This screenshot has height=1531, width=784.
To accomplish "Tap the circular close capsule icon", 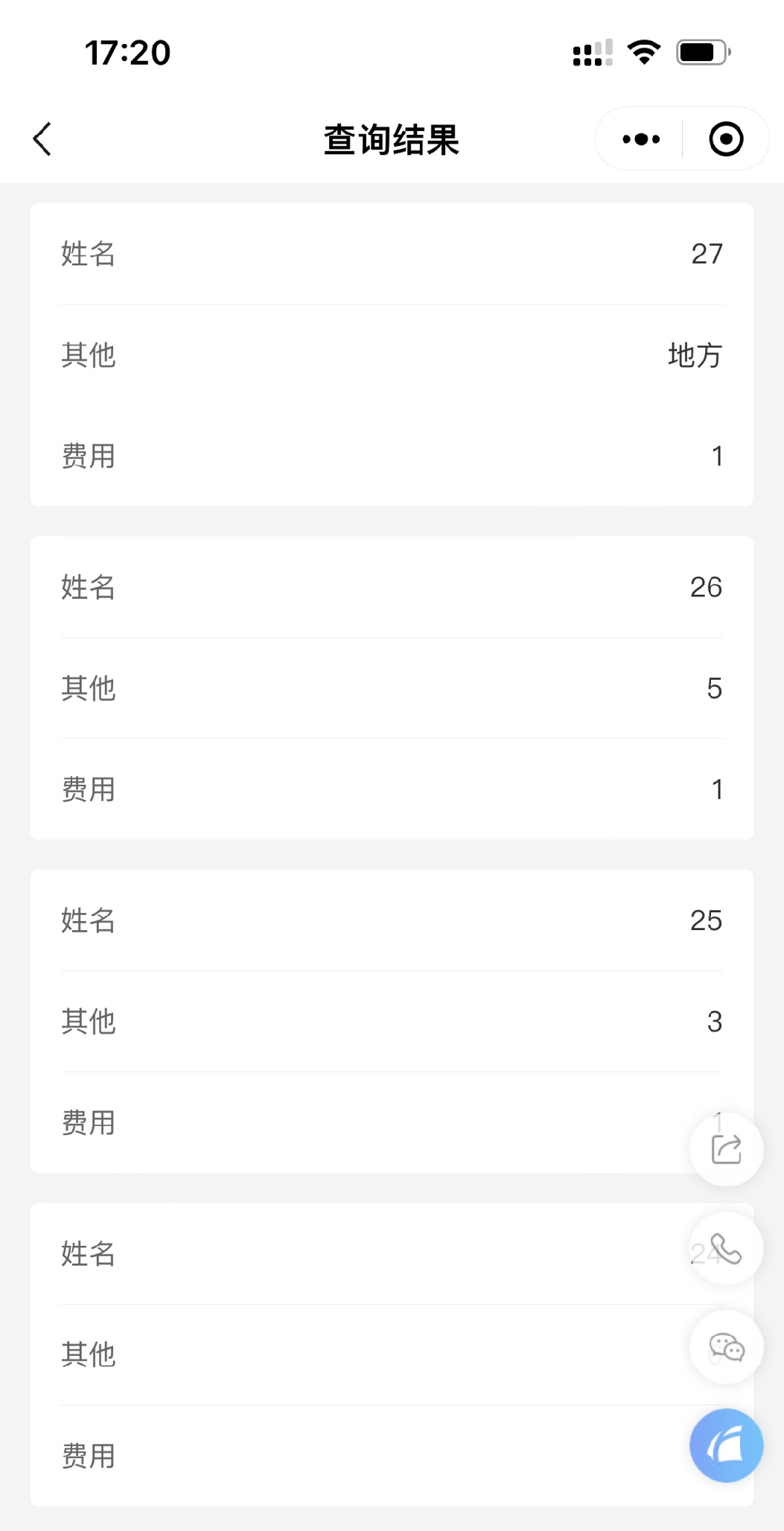I will coord(725,139).
